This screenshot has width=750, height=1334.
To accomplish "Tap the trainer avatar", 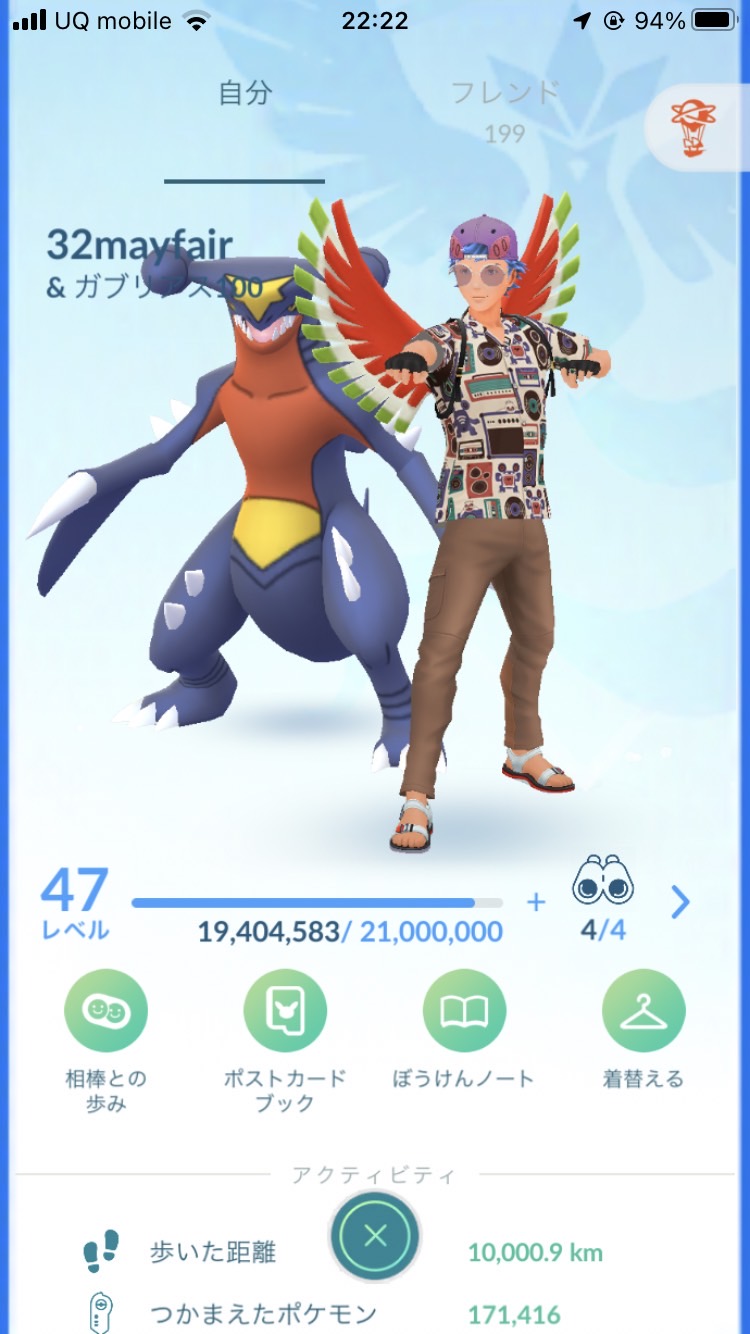I will click(x=490, y=520).
